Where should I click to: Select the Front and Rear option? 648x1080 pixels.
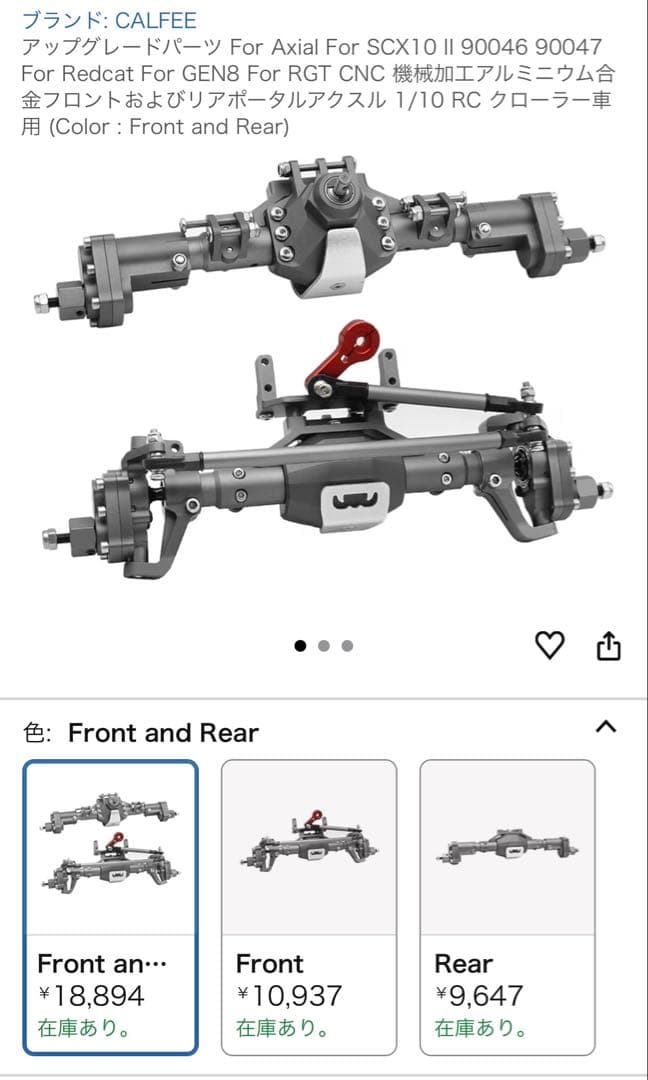click(x=110, y=906)
